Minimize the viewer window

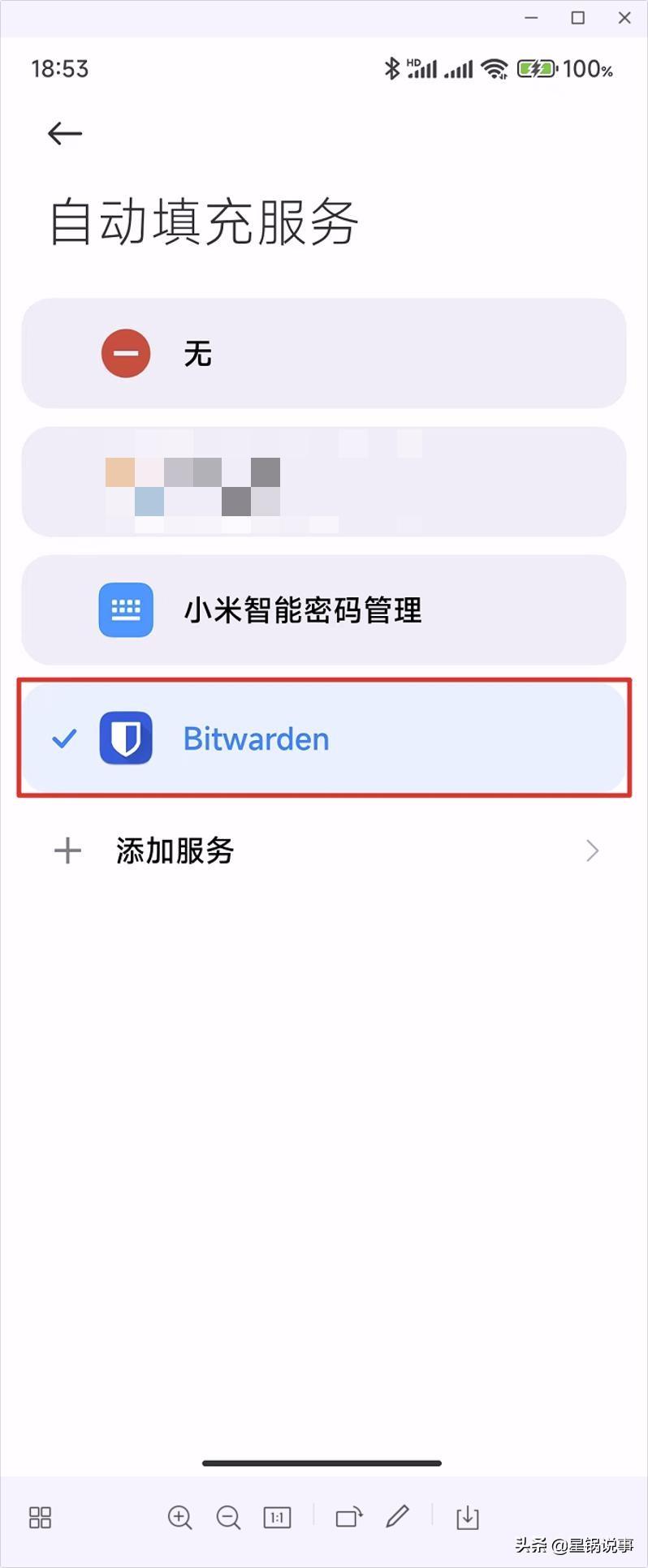[x=532, y=18]
